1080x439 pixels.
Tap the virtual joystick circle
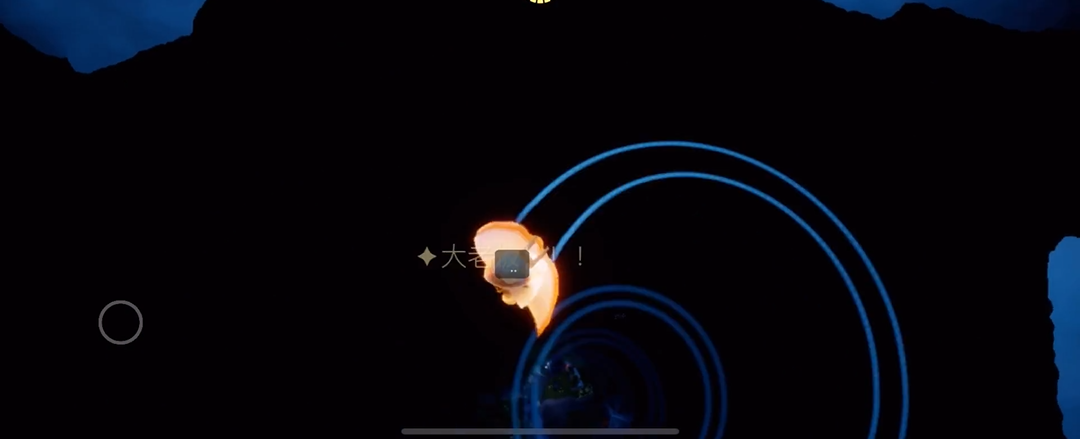(x=121, y=322)
